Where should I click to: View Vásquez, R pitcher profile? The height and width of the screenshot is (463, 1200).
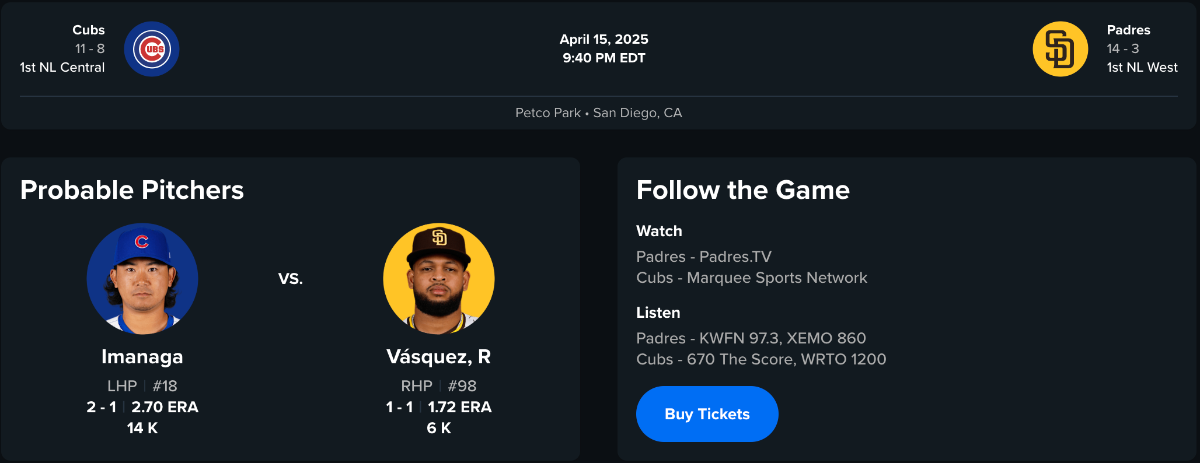[x=438, y=356]
